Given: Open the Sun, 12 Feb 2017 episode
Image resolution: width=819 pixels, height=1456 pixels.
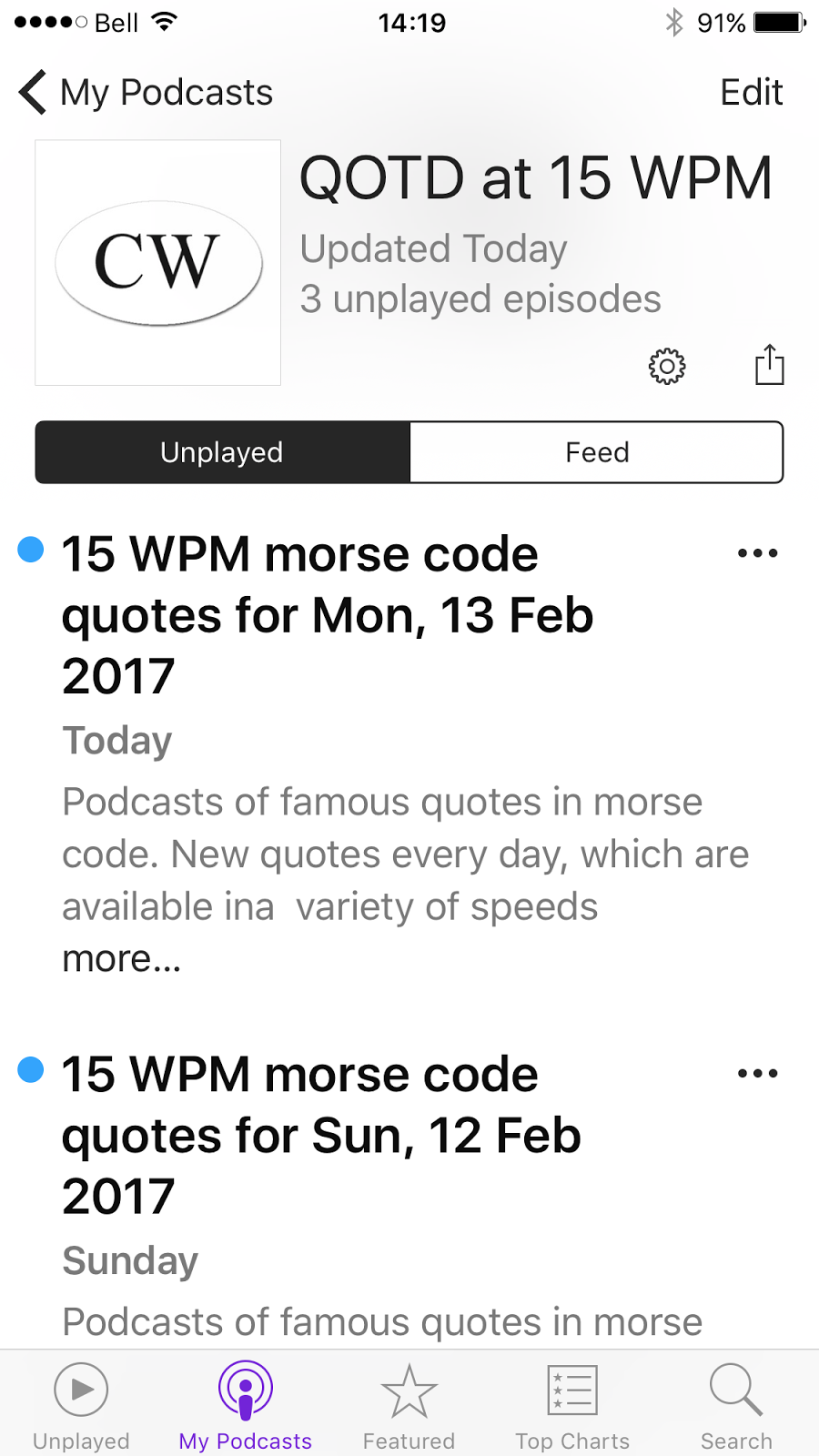Looking at the screenshot, I should pos(321,1135).
